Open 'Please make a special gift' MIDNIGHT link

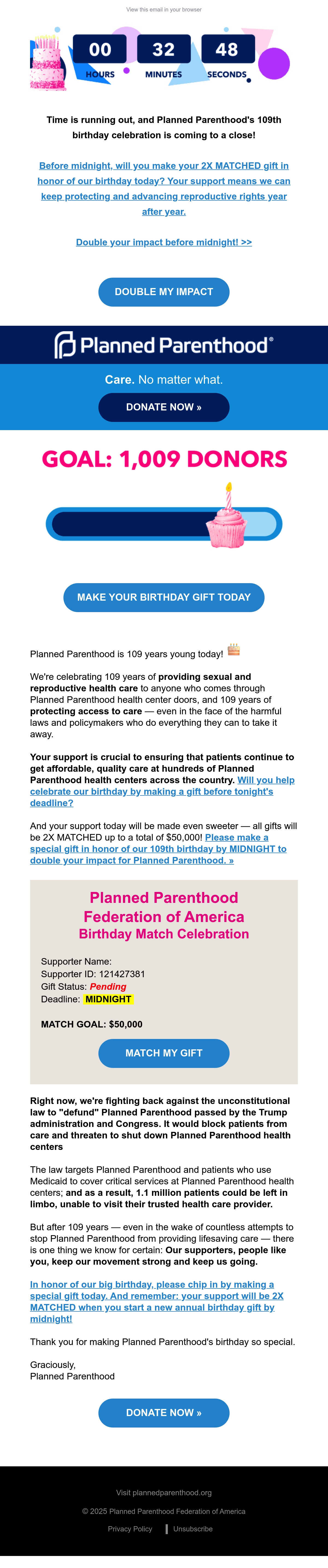tap(158, 849)
